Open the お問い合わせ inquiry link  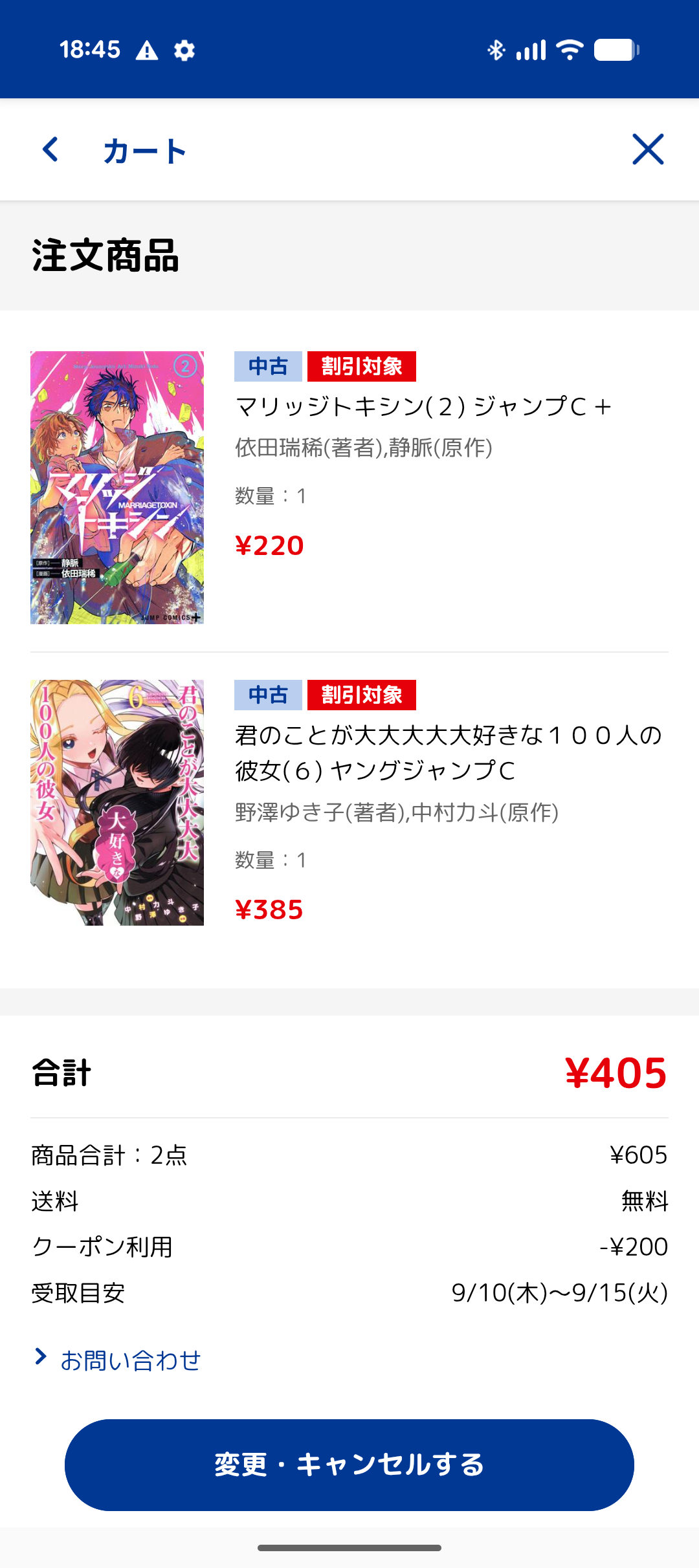[x=118, y=1360]
